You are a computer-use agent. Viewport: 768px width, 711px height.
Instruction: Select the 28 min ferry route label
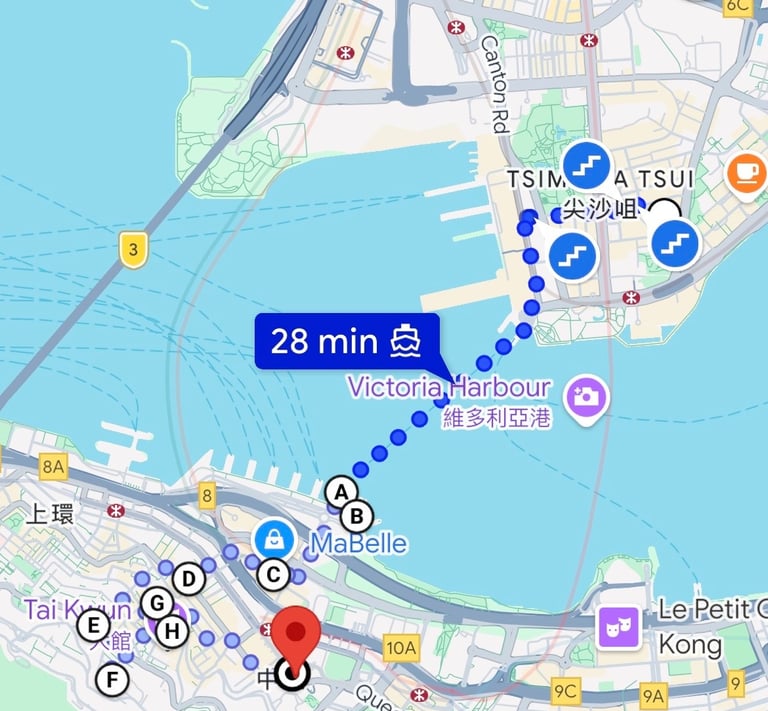(346, 341)
